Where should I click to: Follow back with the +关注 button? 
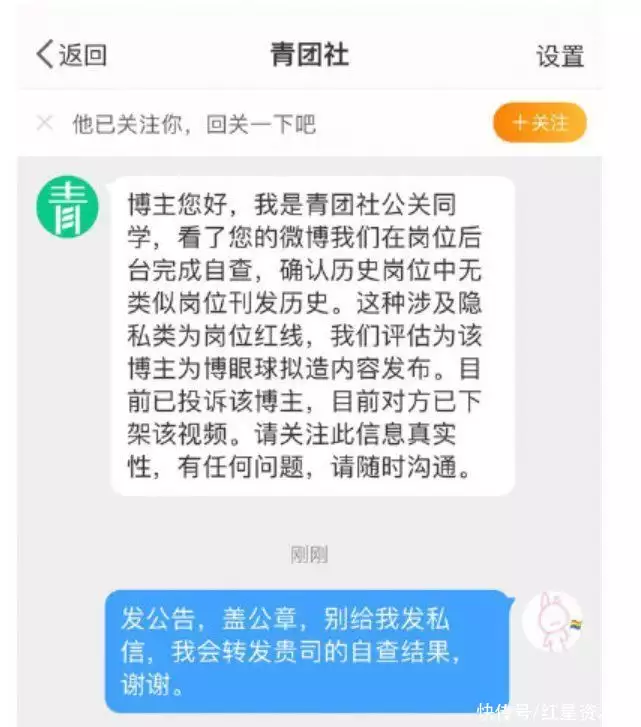point(539,123)
